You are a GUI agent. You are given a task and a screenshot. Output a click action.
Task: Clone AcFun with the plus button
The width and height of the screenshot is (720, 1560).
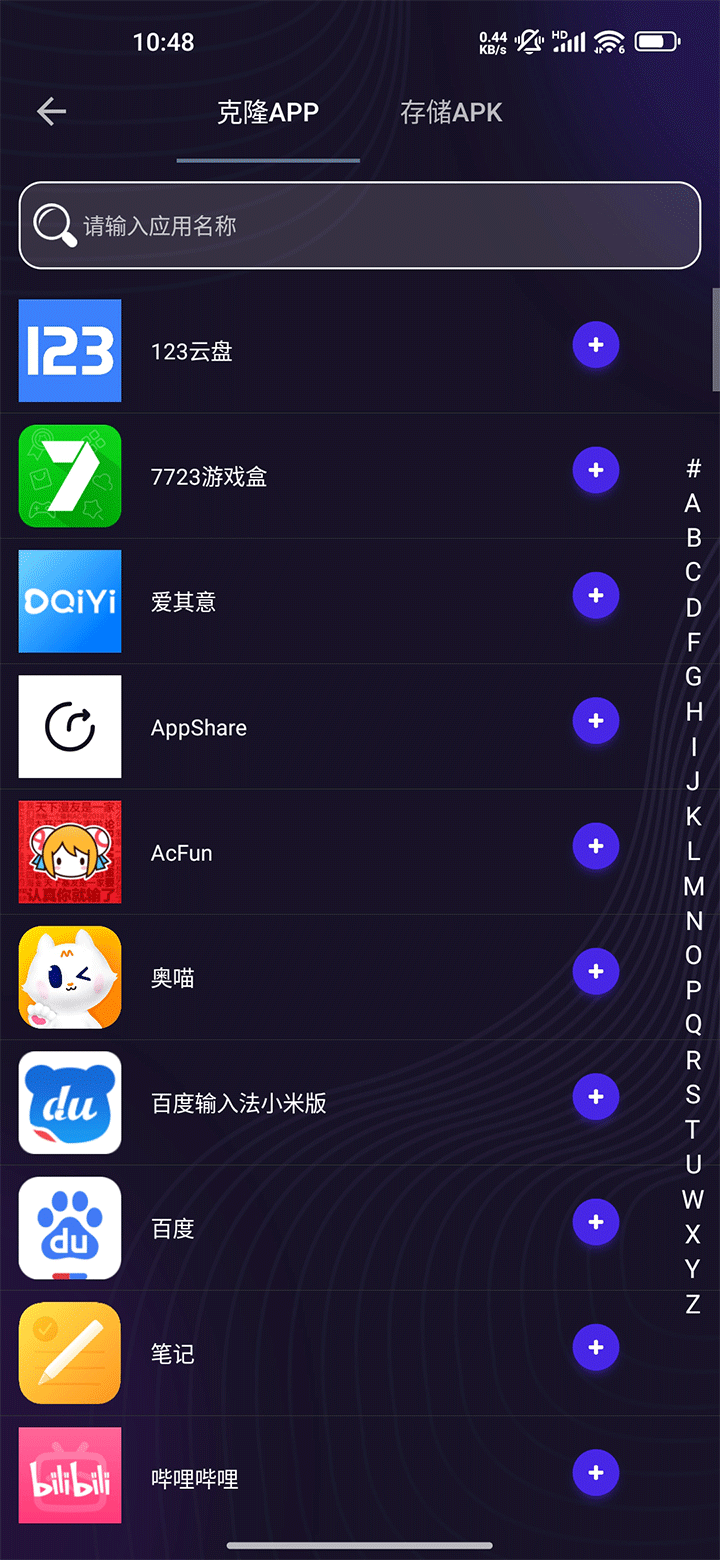tap(596, 846)
